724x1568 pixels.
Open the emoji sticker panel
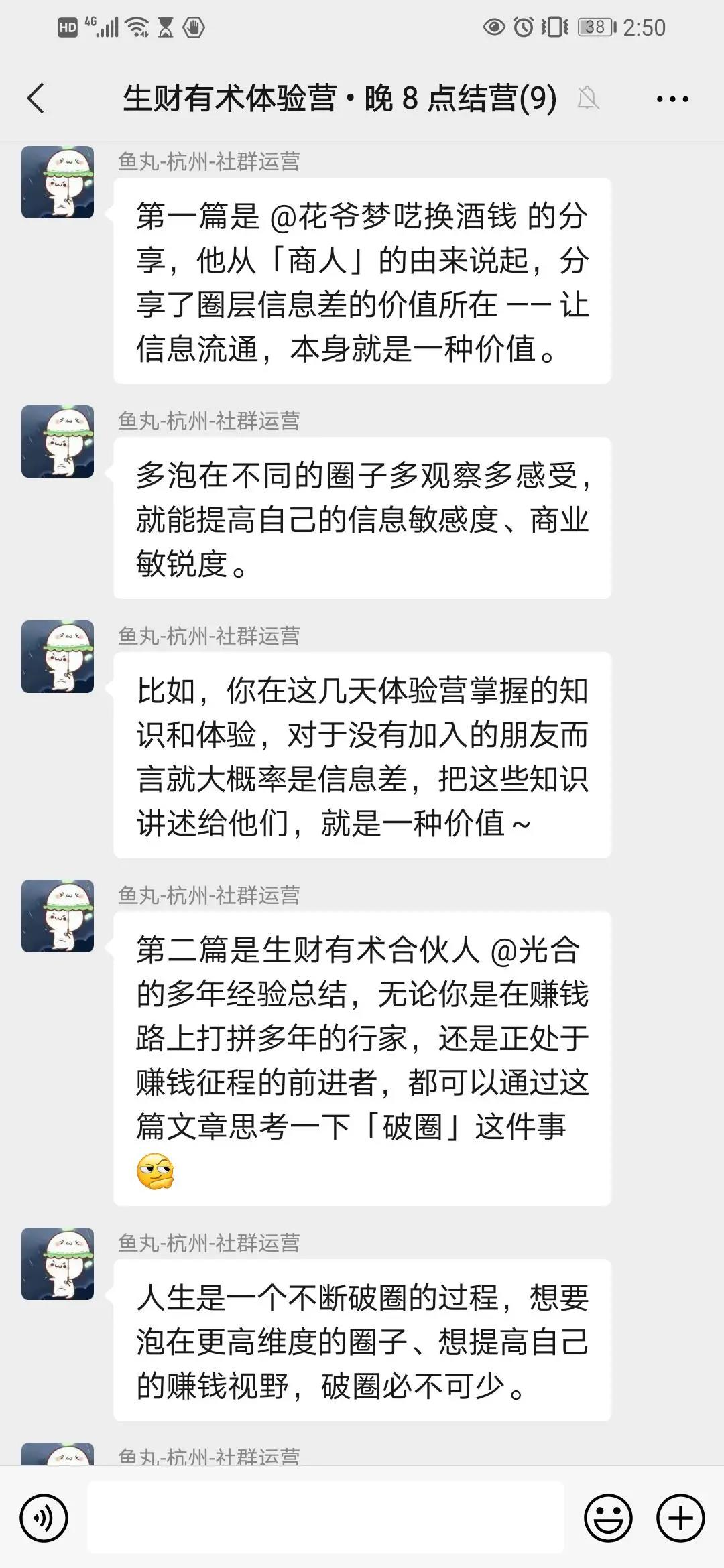(608, 1518)
